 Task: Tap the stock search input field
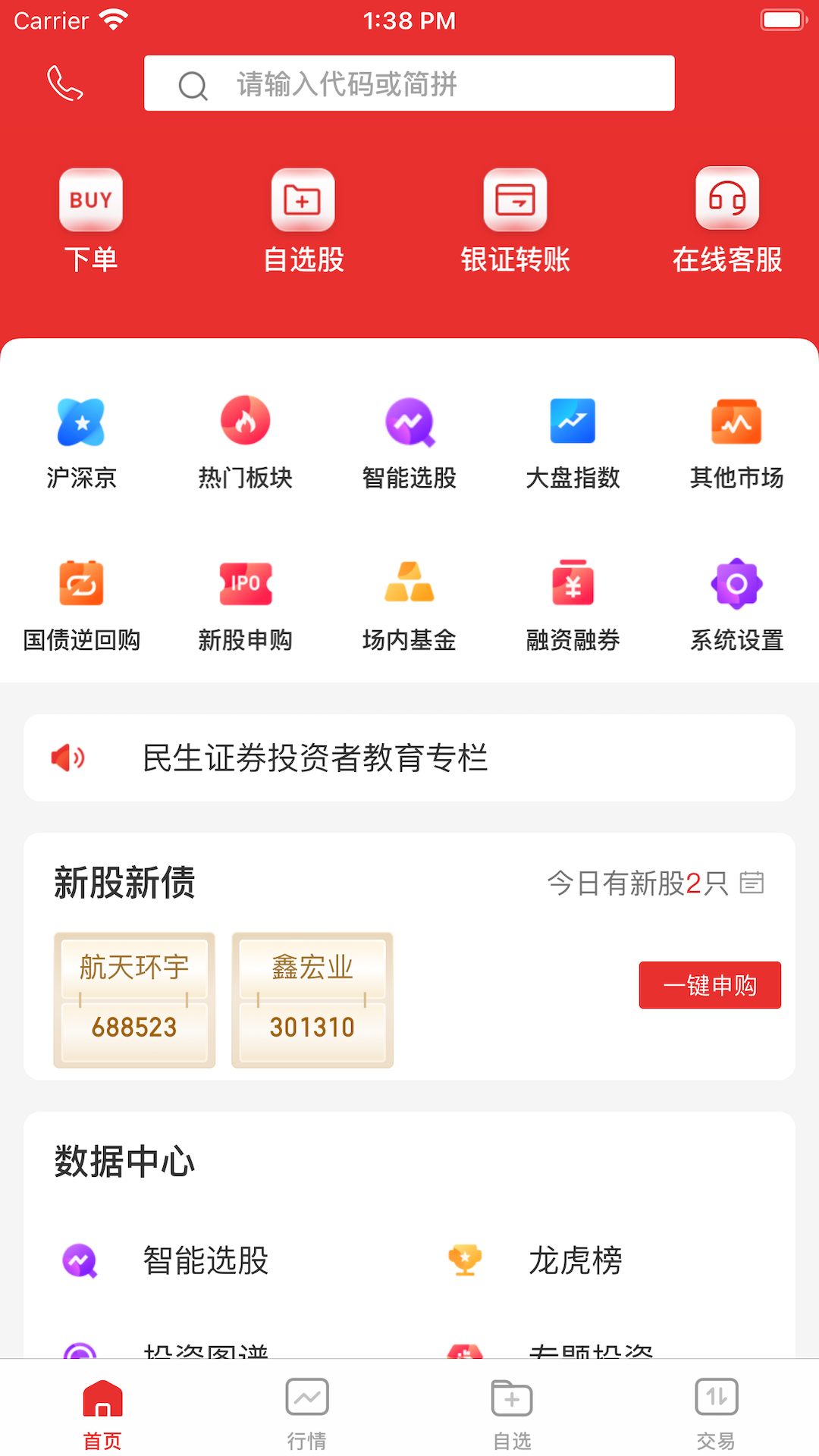409,83
